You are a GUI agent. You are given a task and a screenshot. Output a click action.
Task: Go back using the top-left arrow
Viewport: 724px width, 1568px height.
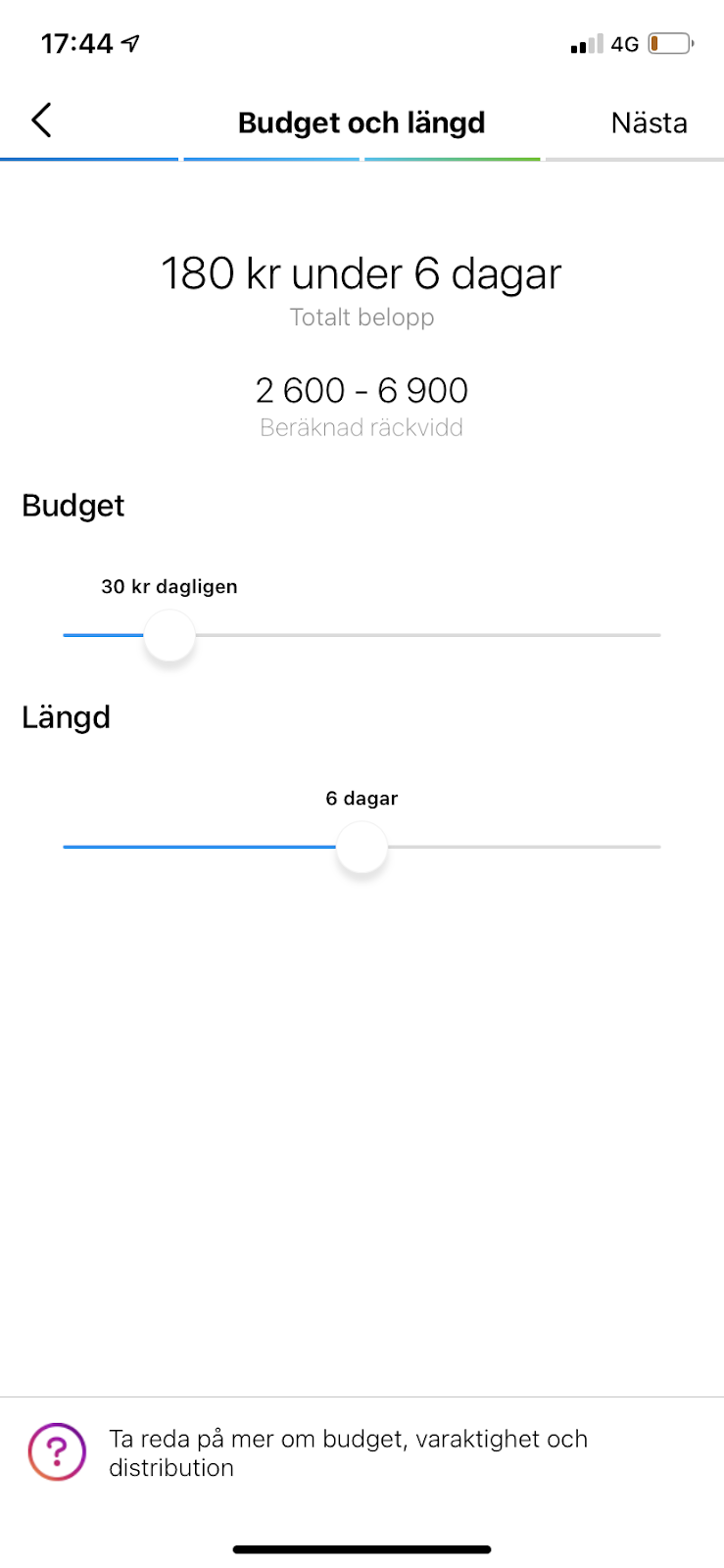coord(41,121)
